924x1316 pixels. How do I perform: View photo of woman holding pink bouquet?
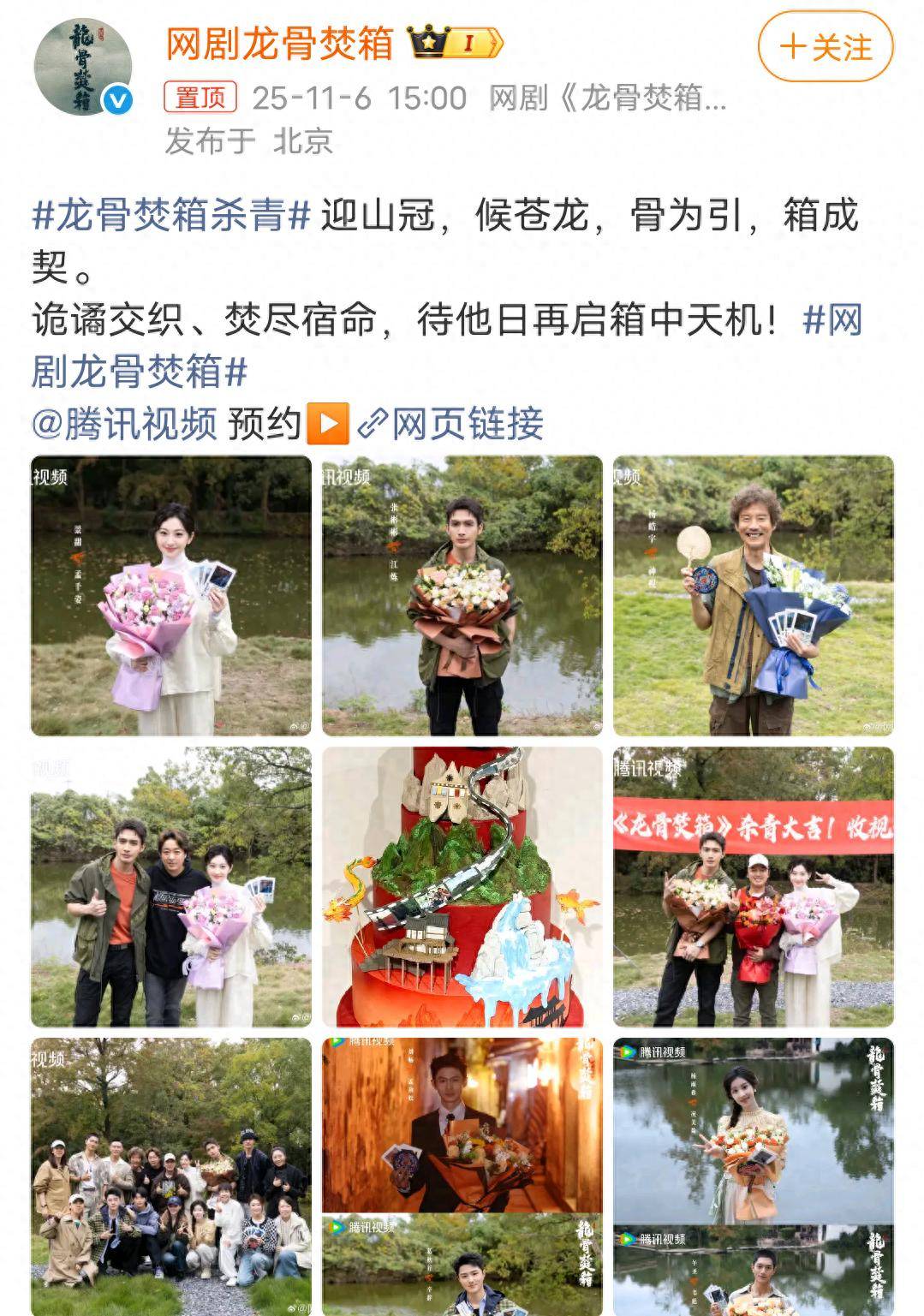[x=171, y=595]
